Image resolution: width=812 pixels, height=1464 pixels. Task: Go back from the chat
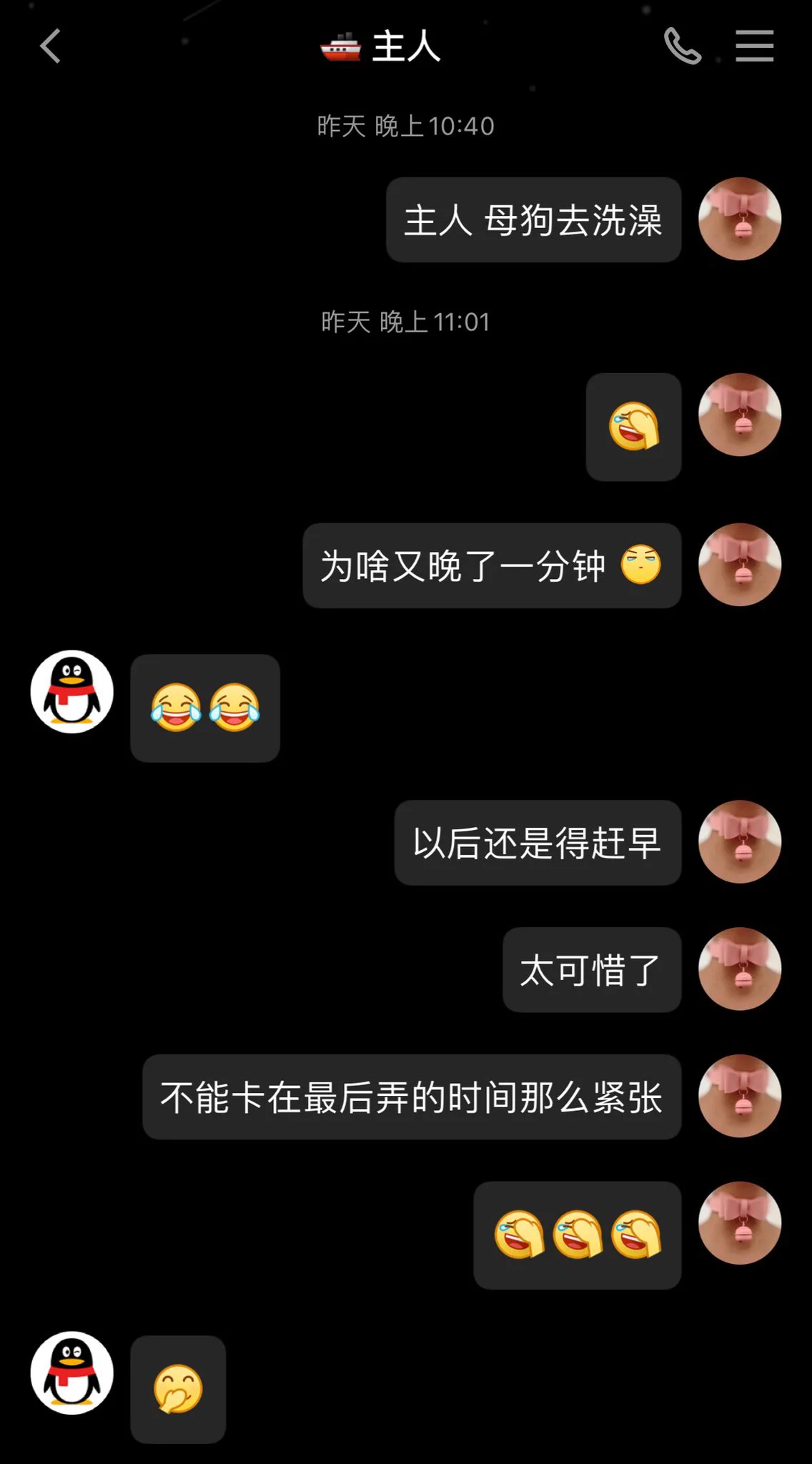pos(50,47)
